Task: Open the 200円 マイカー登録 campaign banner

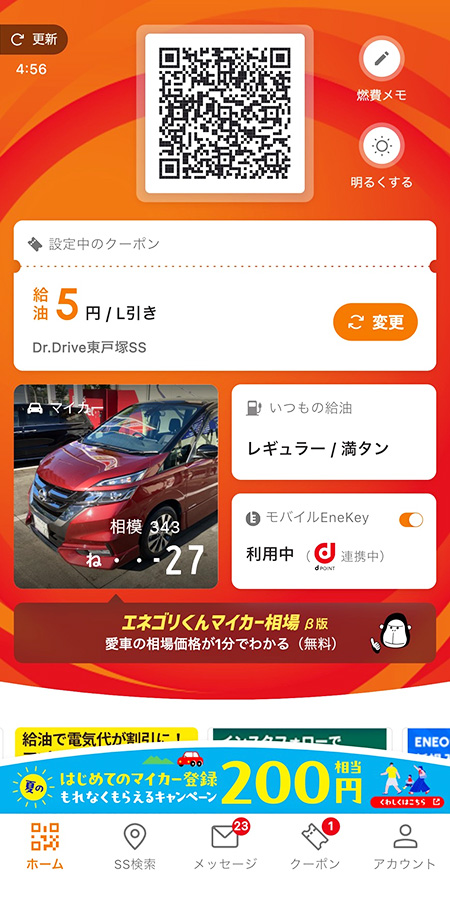Action: pos(225,781)
